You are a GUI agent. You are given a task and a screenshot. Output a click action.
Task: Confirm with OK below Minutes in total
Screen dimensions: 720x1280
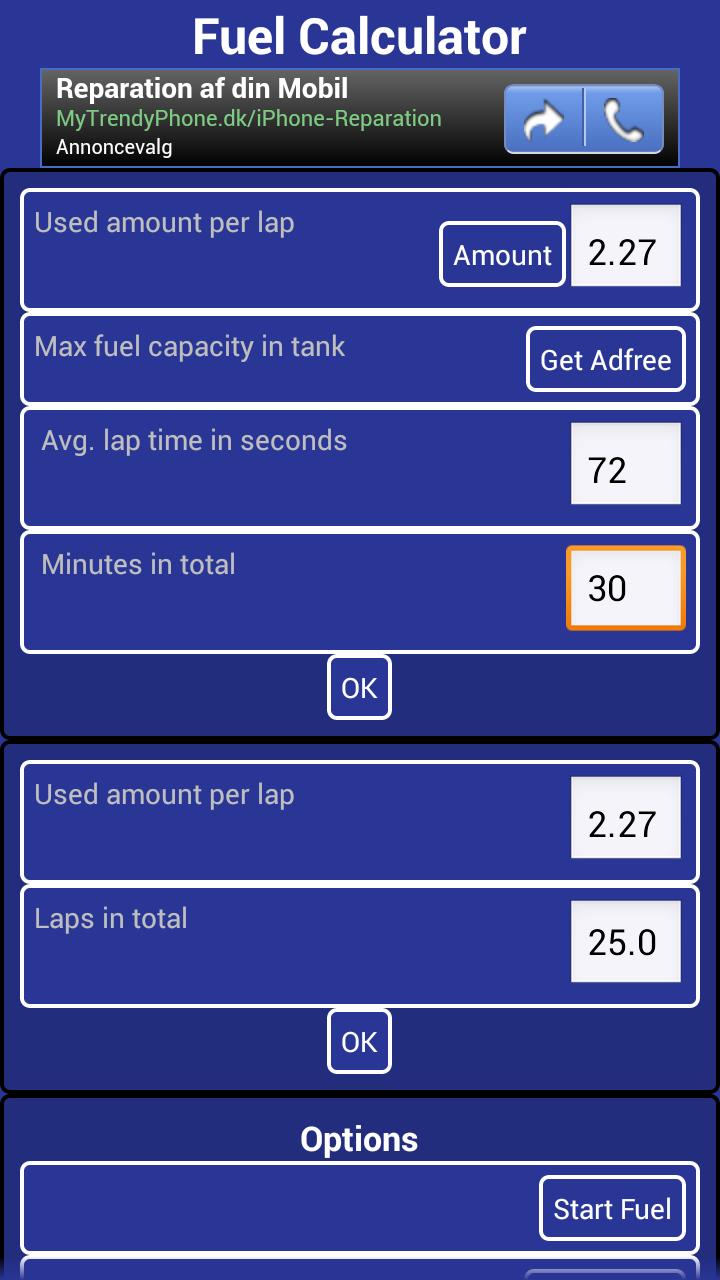click(359, 687)
